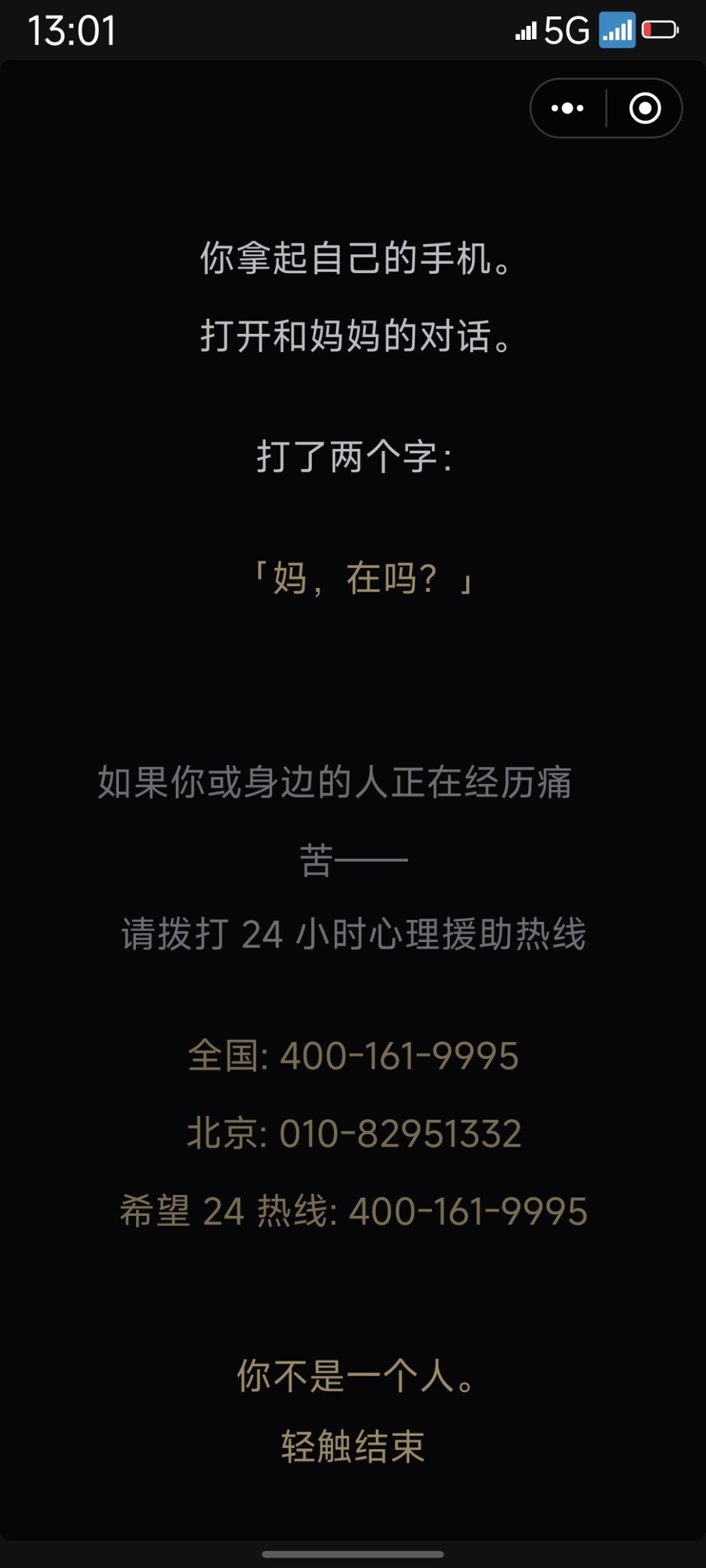706x1568 pixels.
Task: Click 你拿起自己的手机。 text
Action: tap(353, 259)
